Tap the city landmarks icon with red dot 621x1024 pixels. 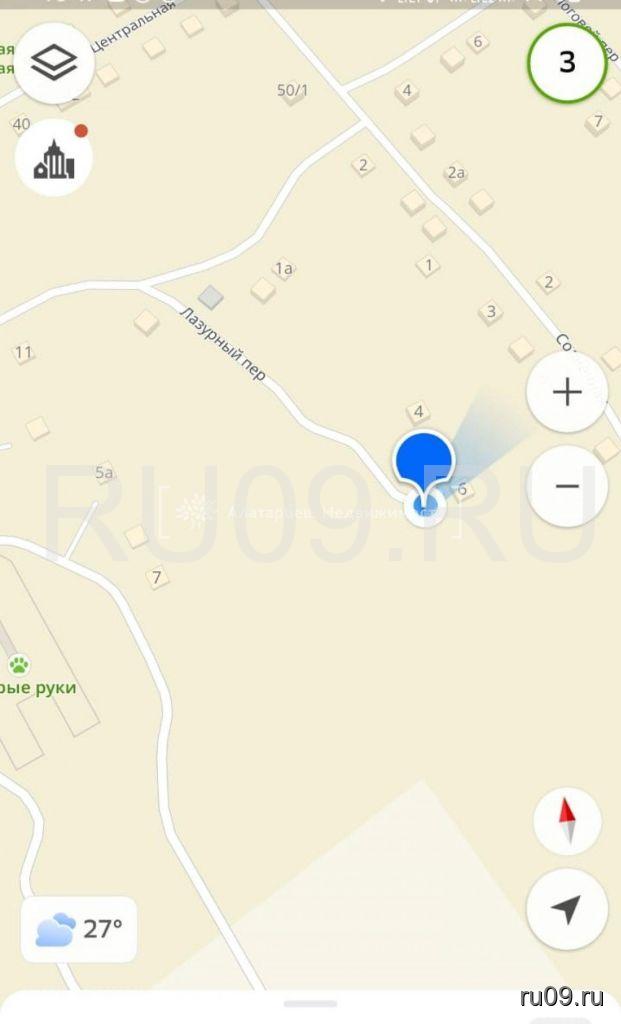[54, 158]
